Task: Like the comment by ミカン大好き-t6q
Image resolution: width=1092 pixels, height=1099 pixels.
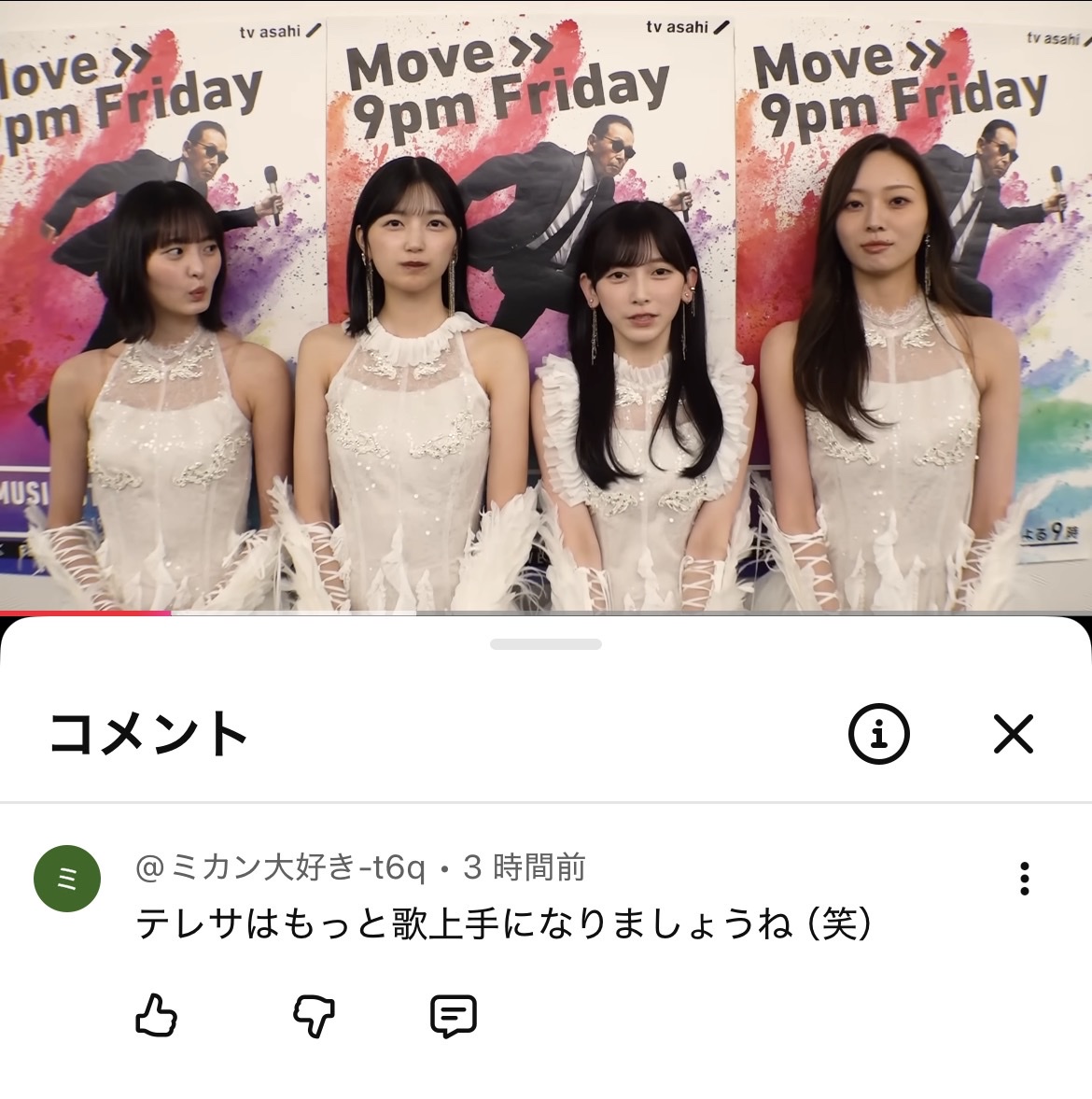Action: click(156, 1015)
